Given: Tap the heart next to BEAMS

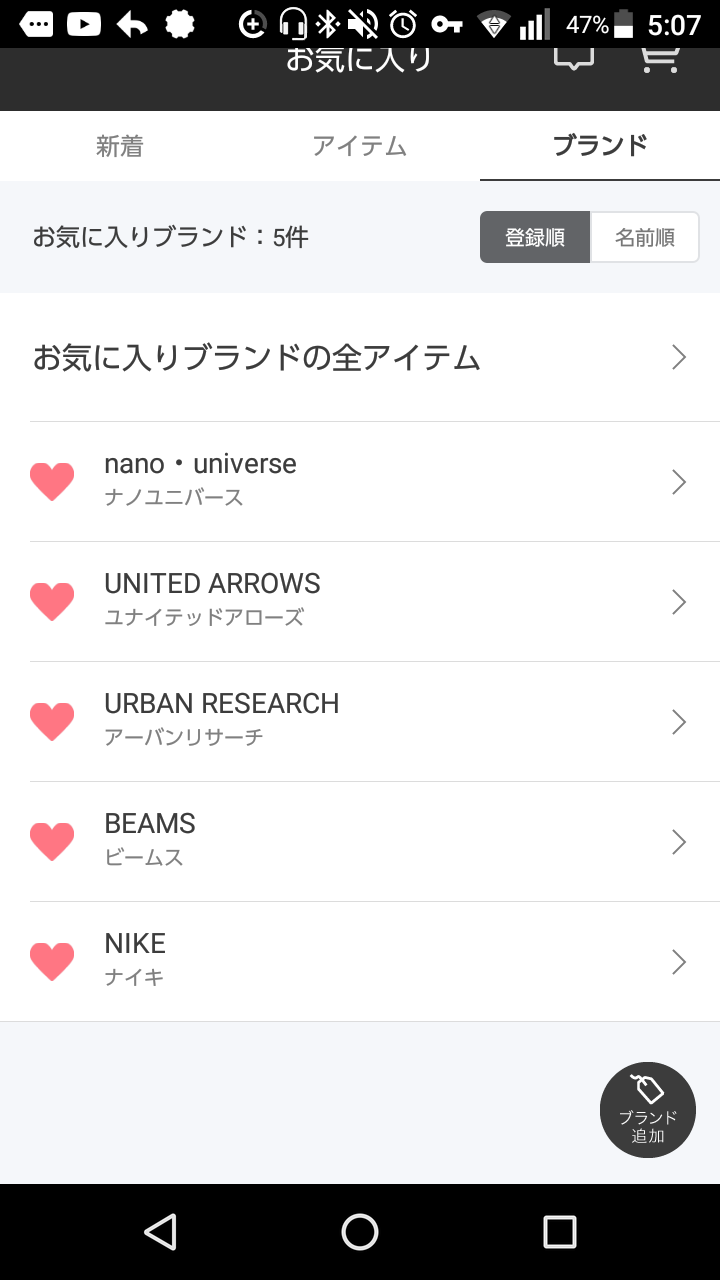Looking at the screenshot, I should coord(52,842).
